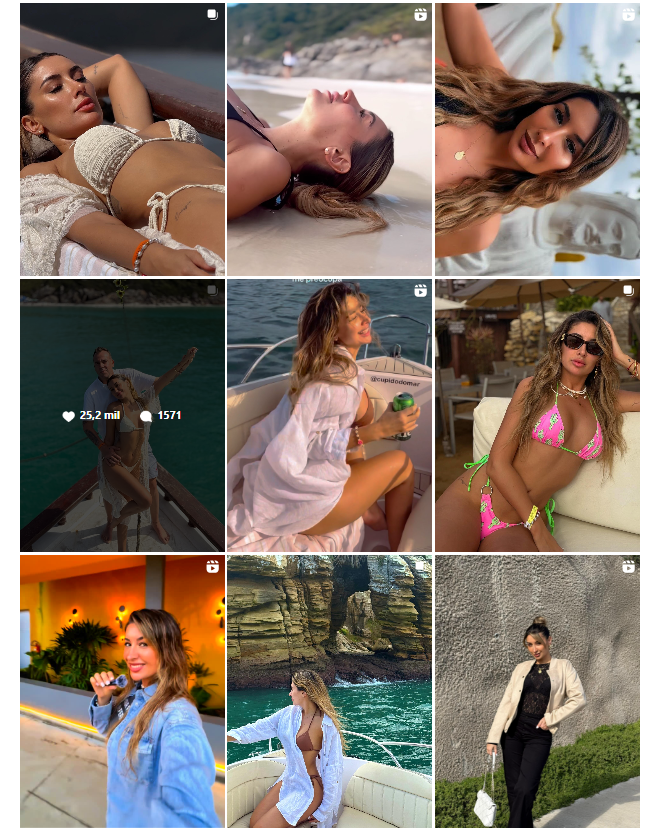
Task: Play the reel with the beige jacket outfit
Action: point(537,691)
